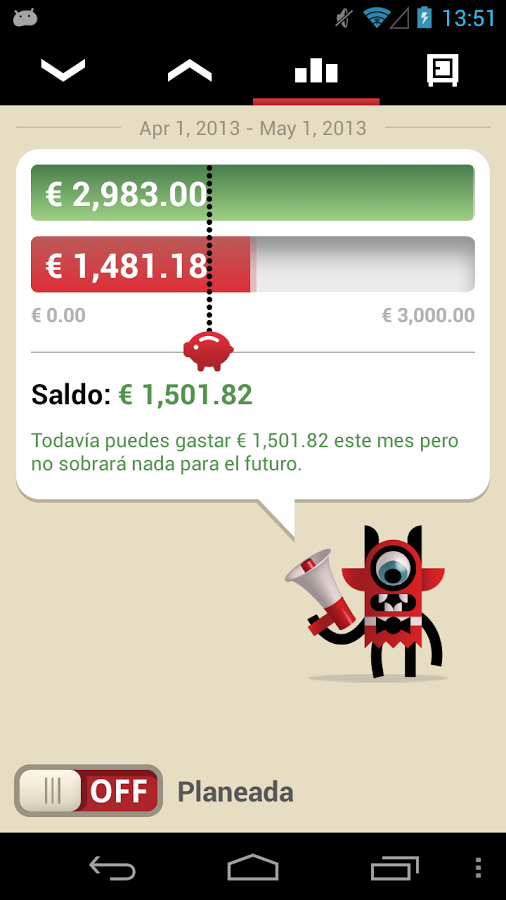
Task: Toggle the Planeada switch on
Action: (x=88, y=790)
